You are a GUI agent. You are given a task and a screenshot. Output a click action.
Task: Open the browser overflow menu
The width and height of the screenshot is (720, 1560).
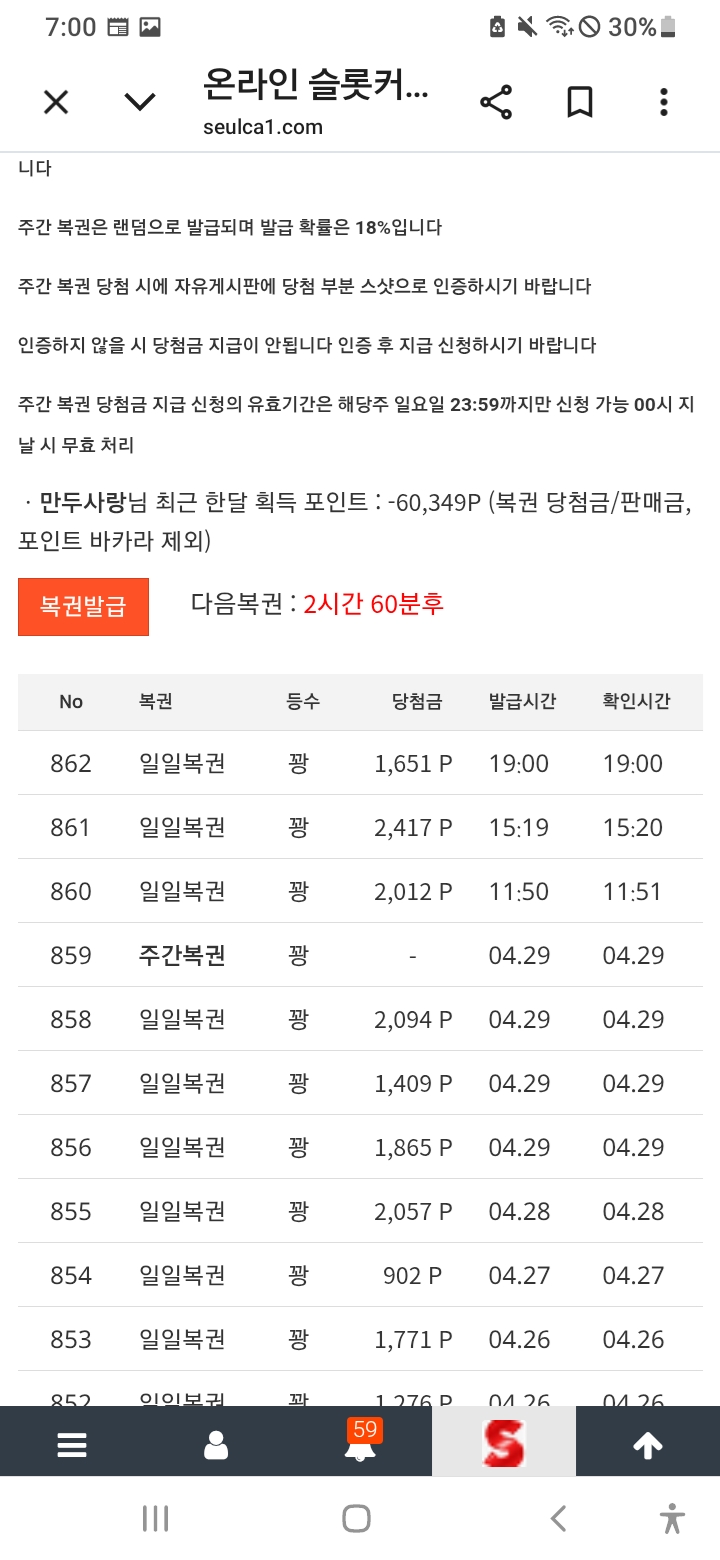coord(664,102)
